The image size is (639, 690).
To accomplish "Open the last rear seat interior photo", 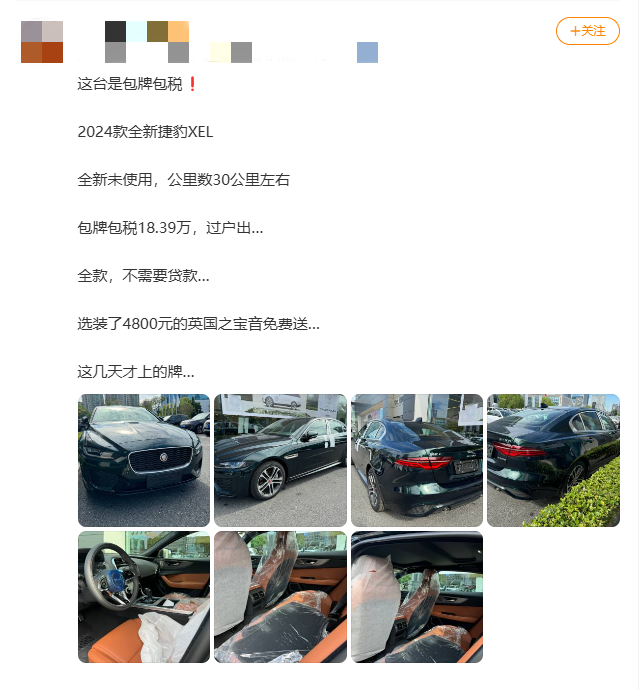I will pos(416,597).
